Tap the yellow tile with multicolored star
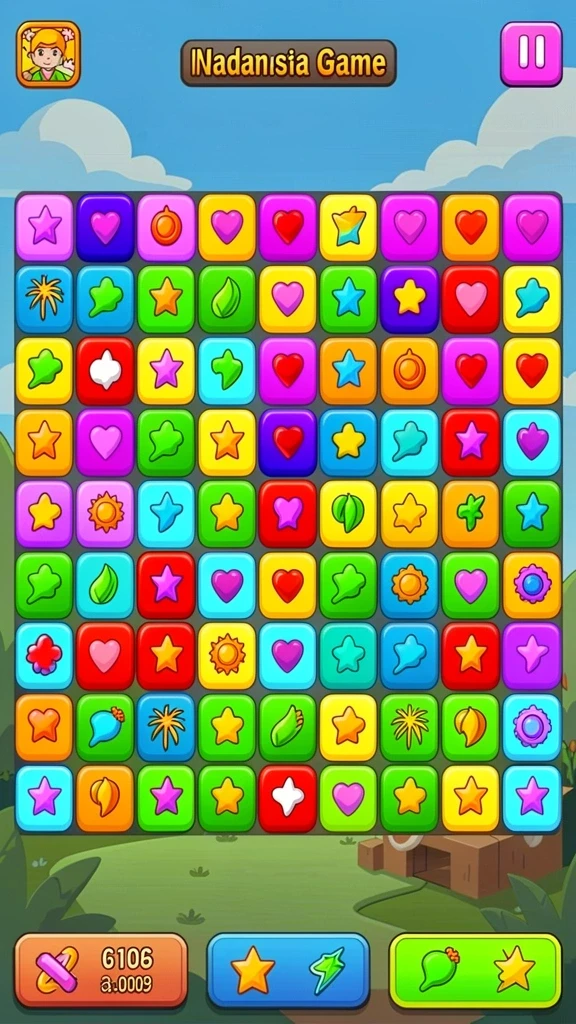This screenshot has height=1024, width=576. 349,227
